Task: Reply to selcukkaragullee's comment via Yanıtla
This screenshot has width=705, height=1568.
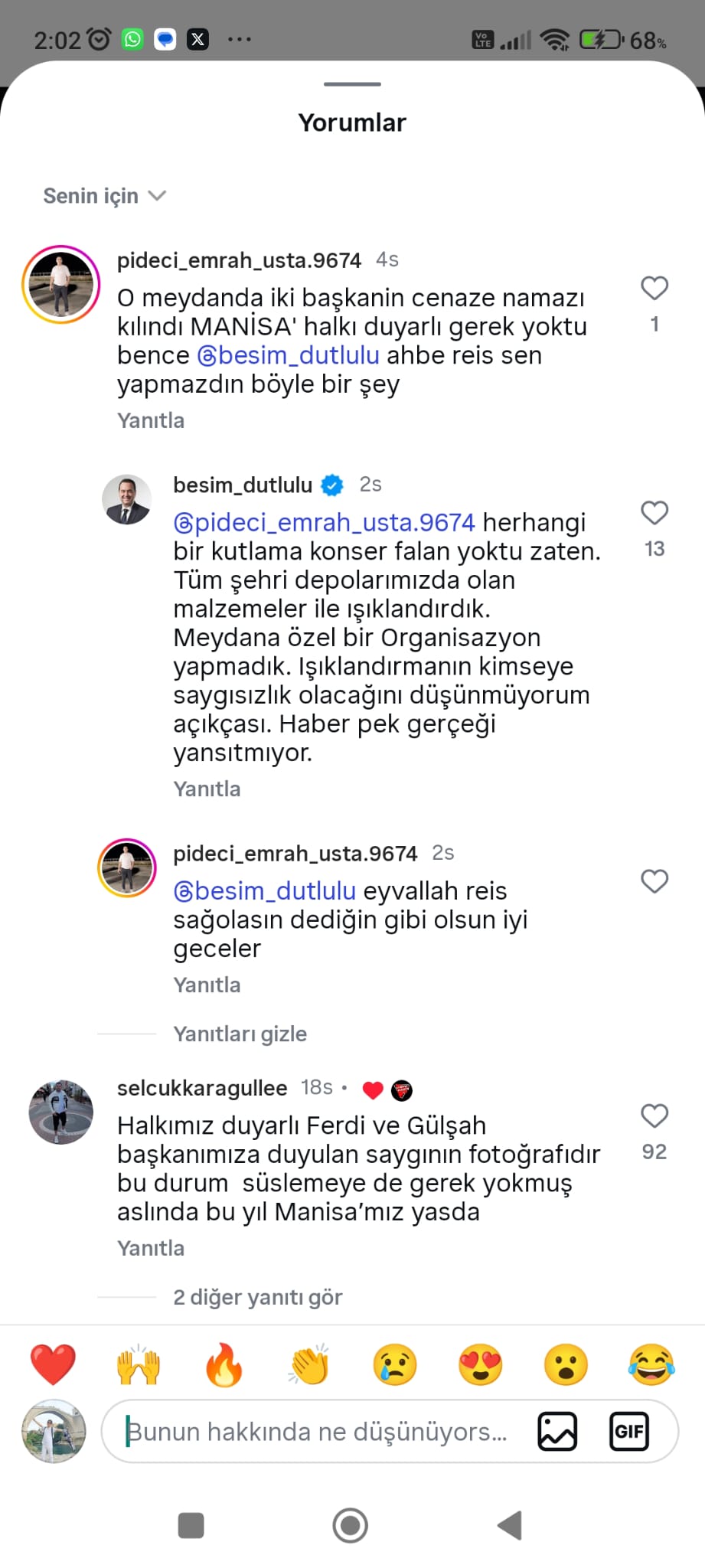Action: pos(151,1248)
